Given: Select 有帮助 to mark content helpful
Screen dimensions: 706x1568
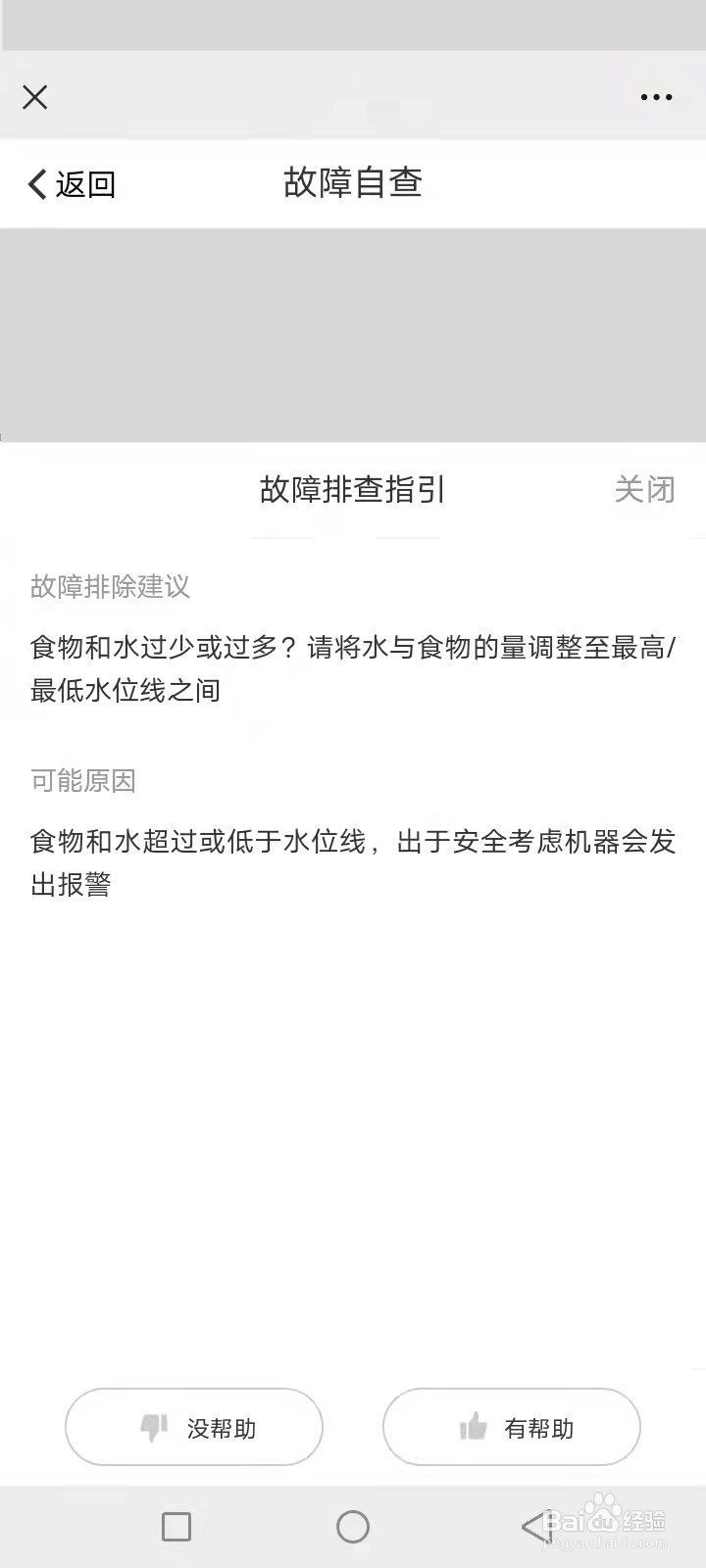Looking at the screenshot, I should [x=511, y=1427].
